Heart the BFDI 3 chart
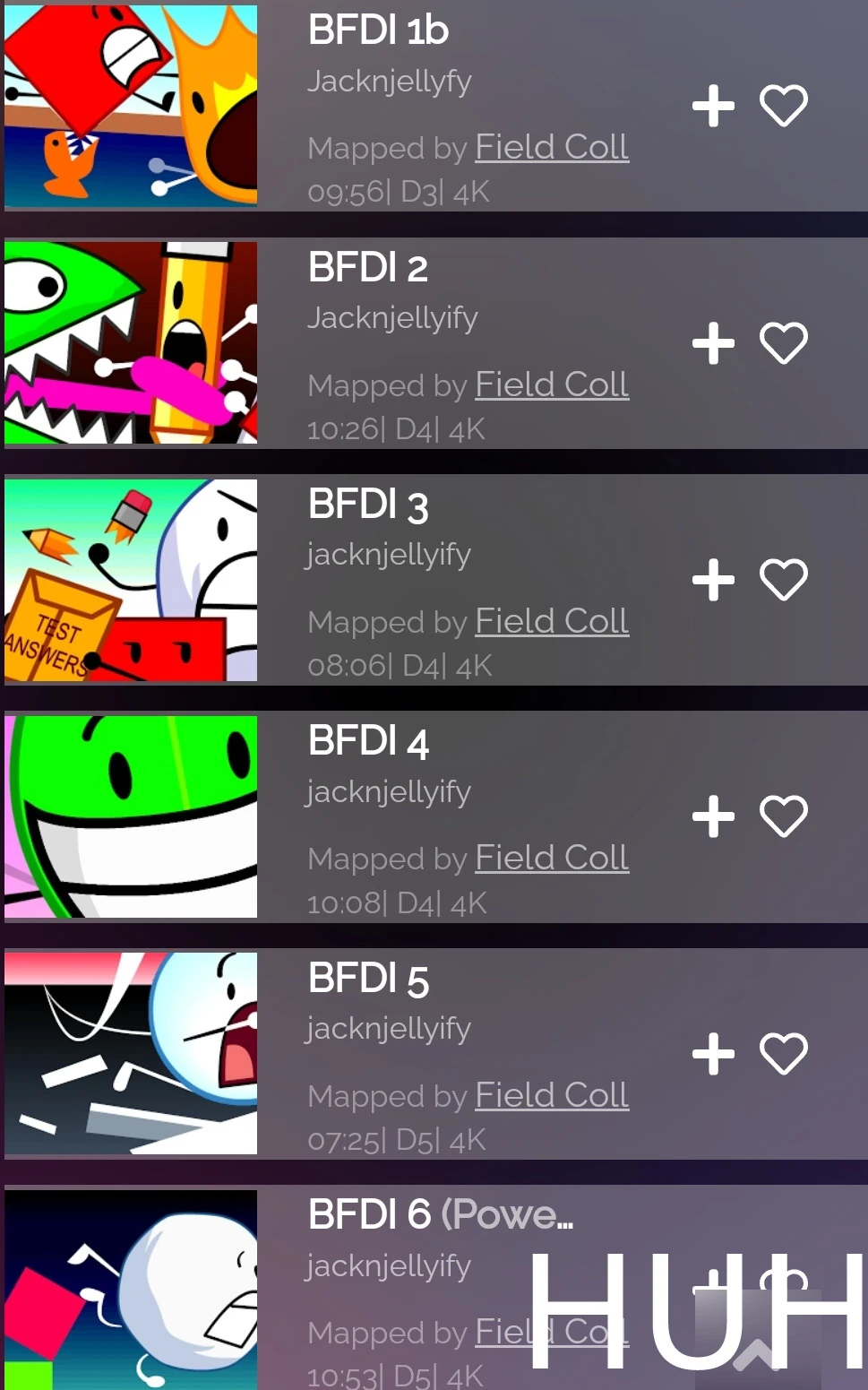Image resolution: width=868 pixels, height=1390 pixels. point(784,580)
